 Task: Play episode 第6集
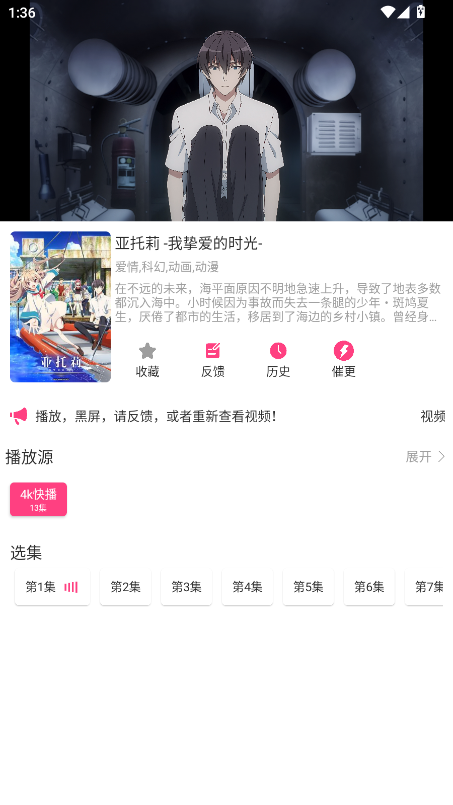[369, 587]
